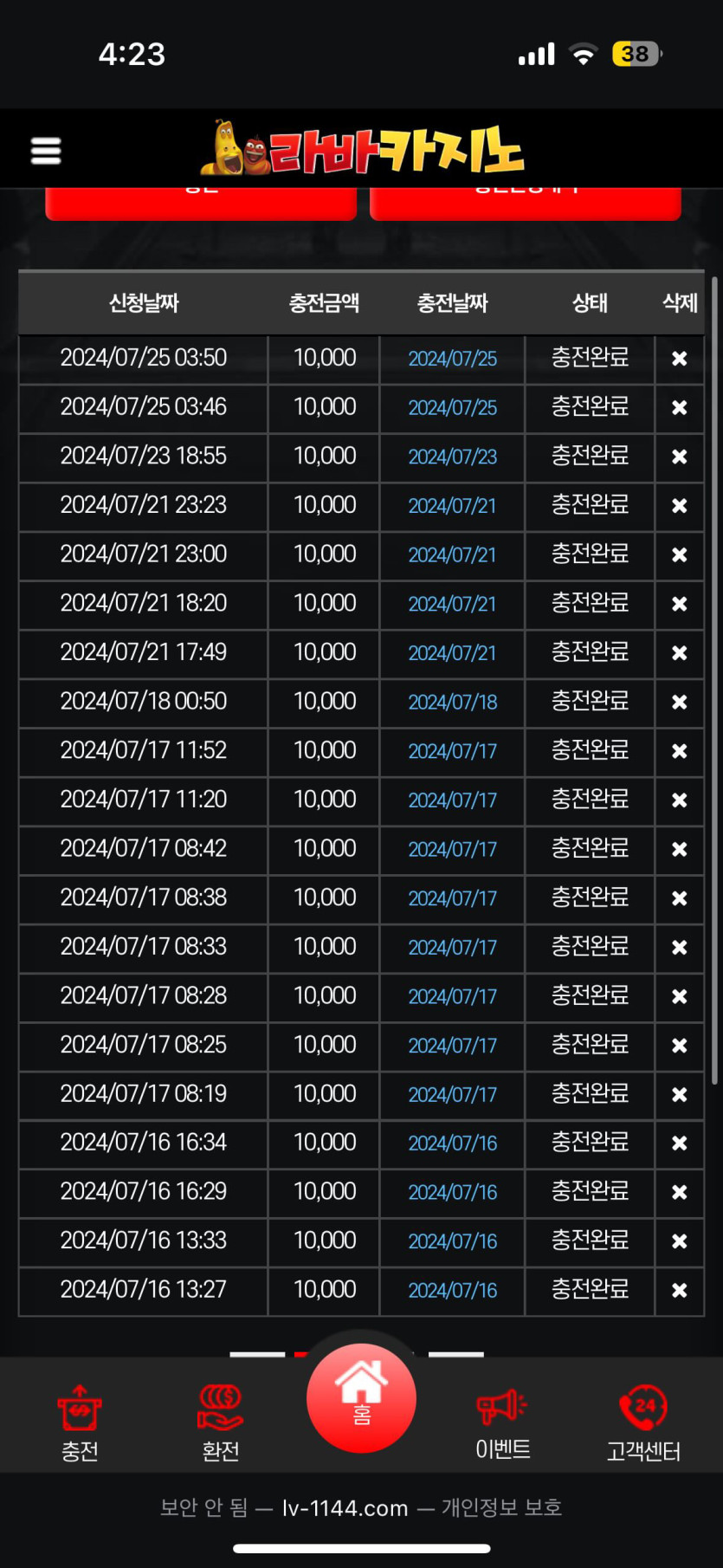Go to 충전 in the bottom bar
The width and height of the screenshot is (723, 1568).
click(80, 1423)
